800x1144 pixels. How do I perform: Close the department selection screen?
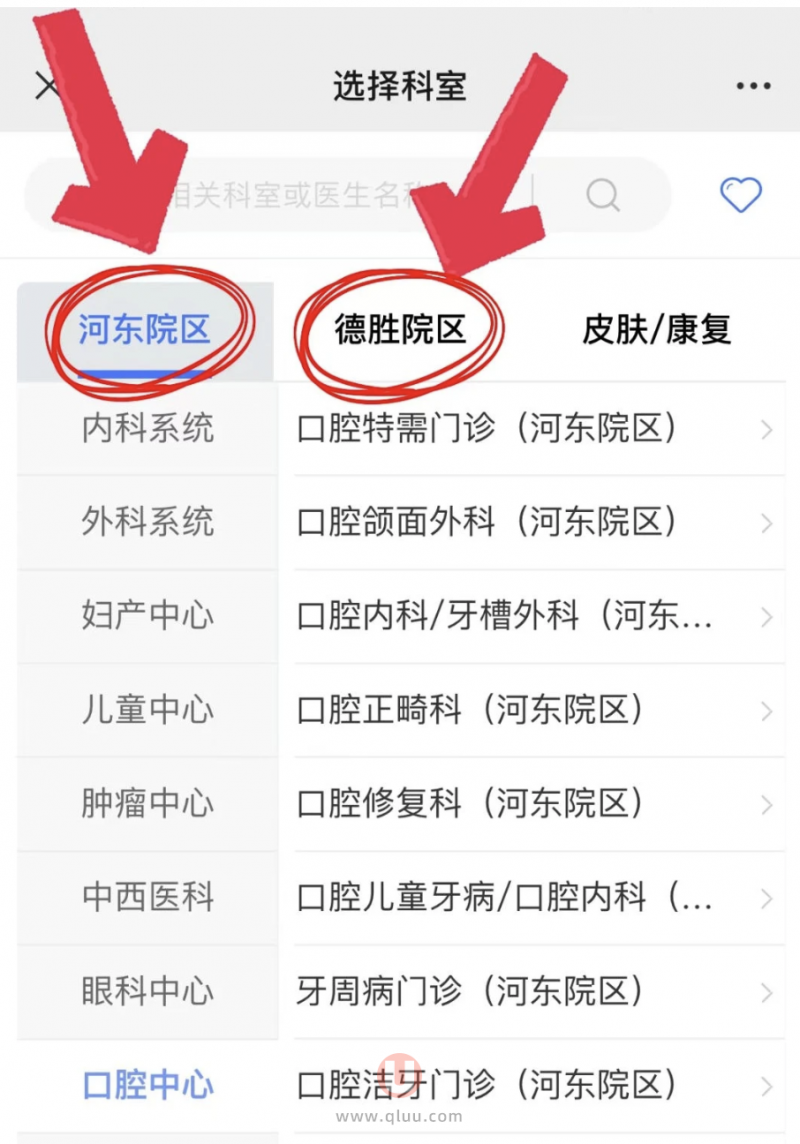(46, 86)
